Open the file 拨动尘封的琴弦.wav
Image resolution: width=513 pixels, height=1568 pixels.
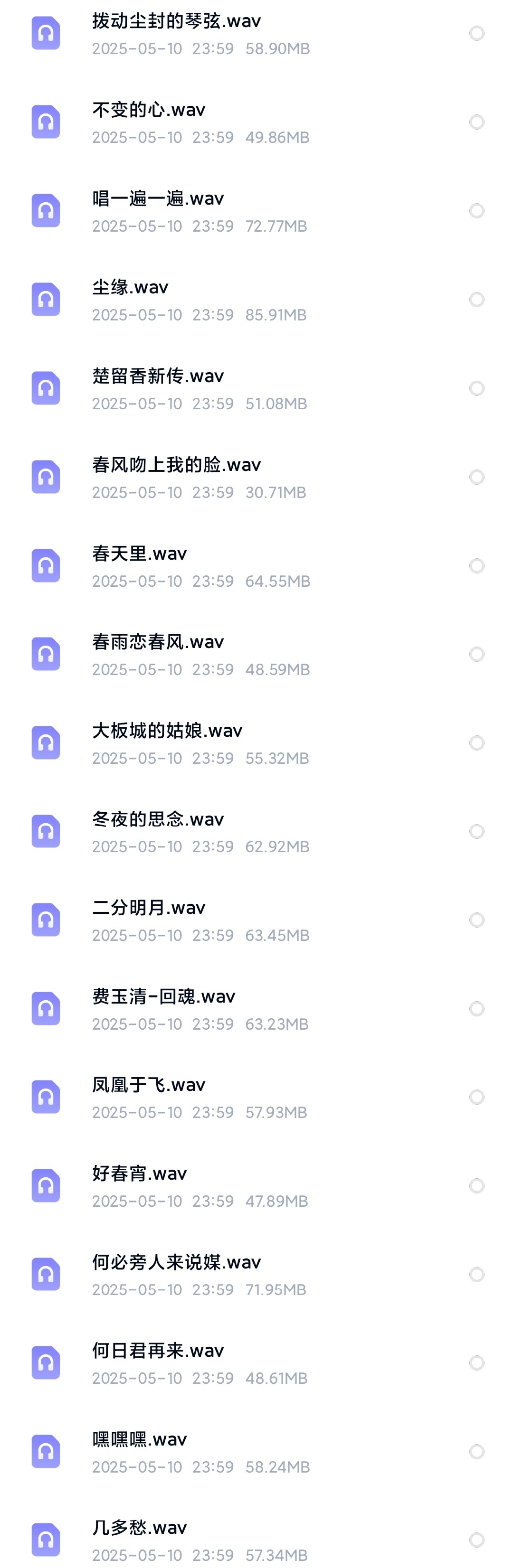point(176,22)
